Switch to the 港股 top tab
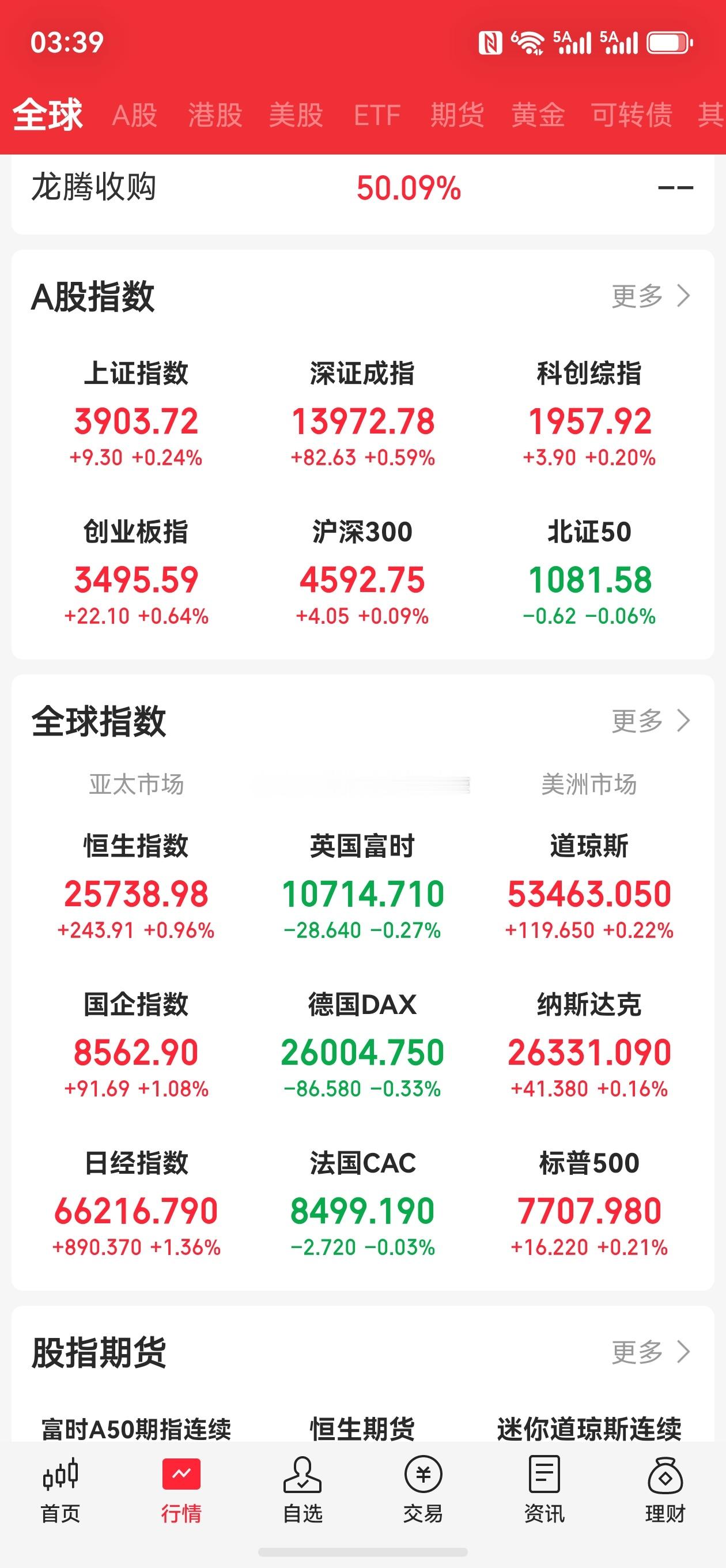Screen dimensions: 726x1568 pos(215,115)
